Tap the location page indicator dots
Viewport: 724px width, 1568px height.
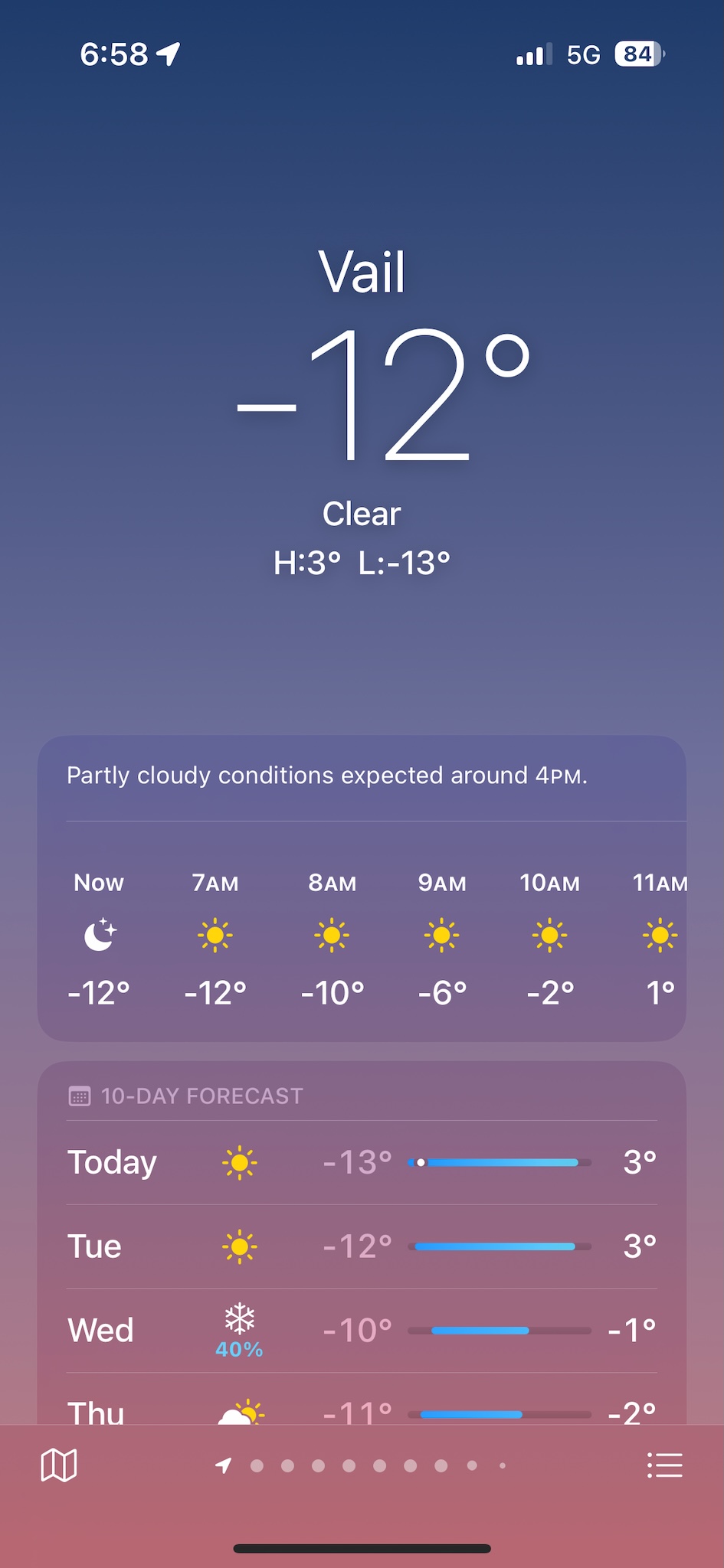(x=362, y=1465)
